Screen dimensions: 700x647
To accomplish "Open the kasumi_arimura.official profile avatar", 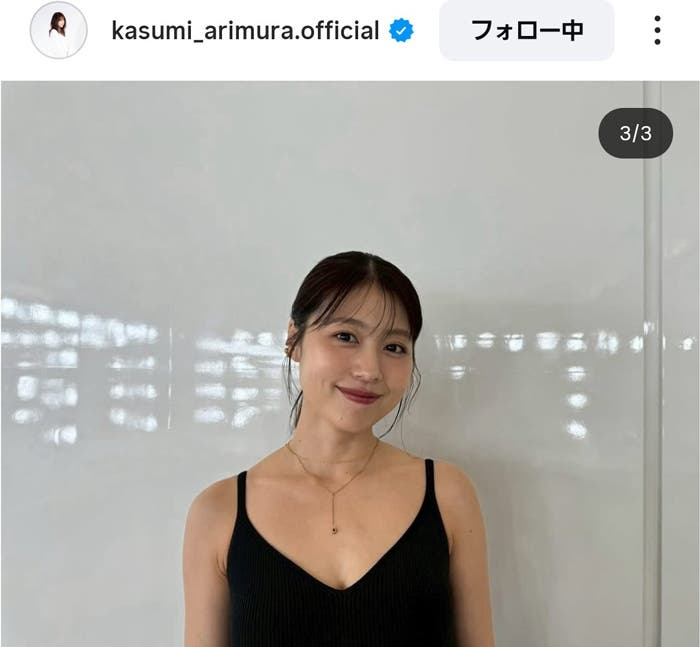I will [x=58, y=30].
